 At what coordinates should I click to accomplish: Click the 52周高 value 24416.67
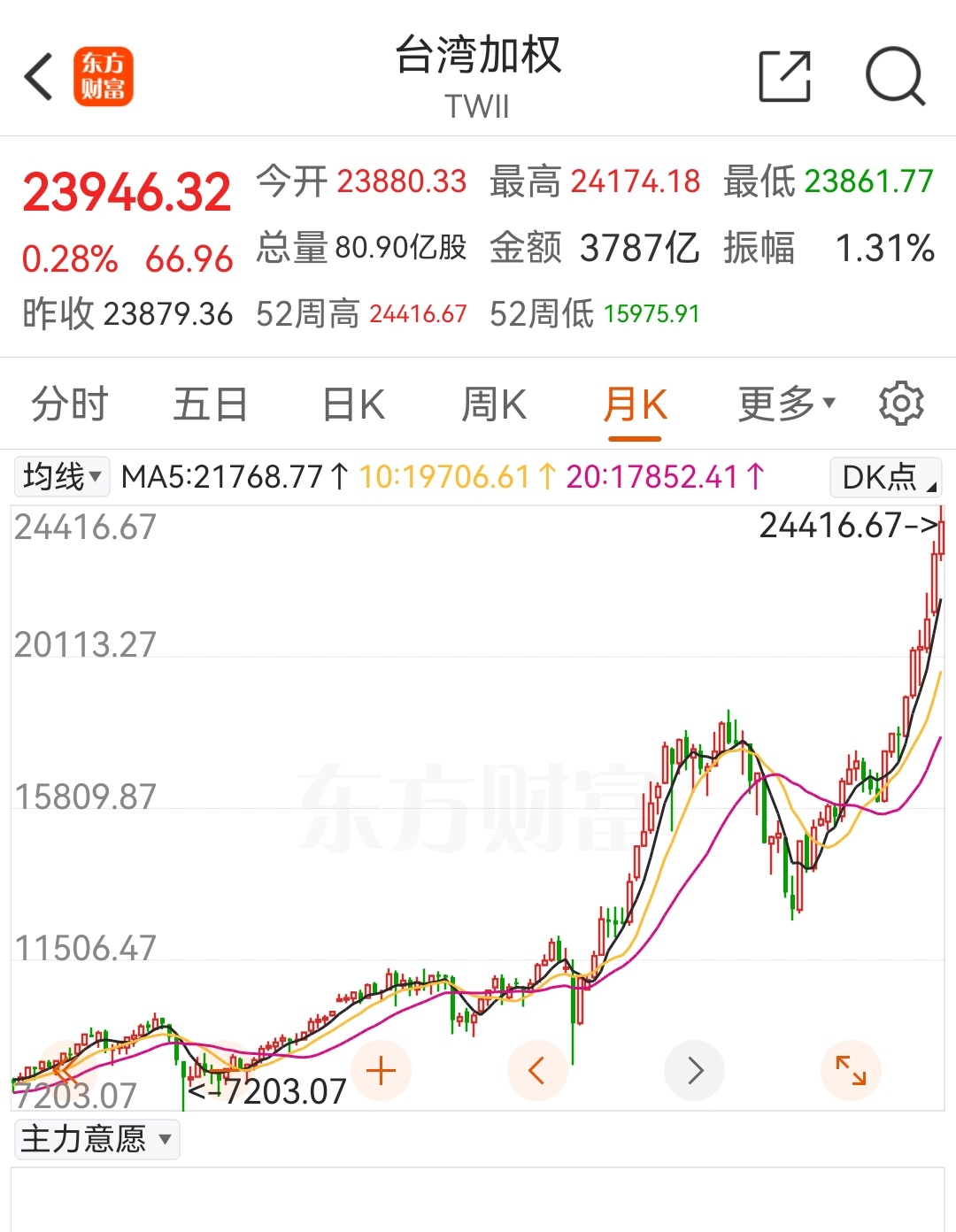[418, 314]
